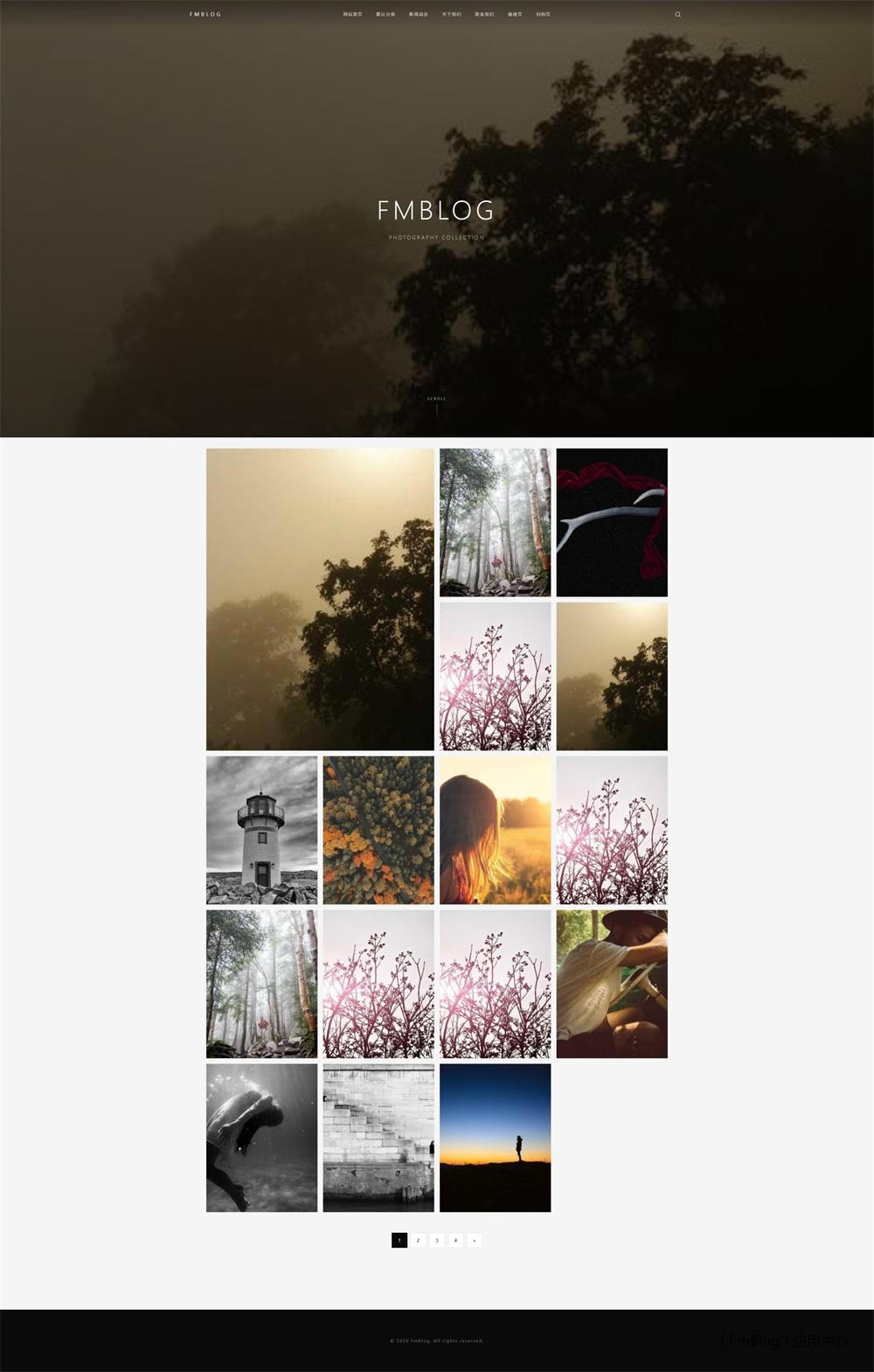
Task: Switch to the 新闻动态 section
Action: point(419,15)
